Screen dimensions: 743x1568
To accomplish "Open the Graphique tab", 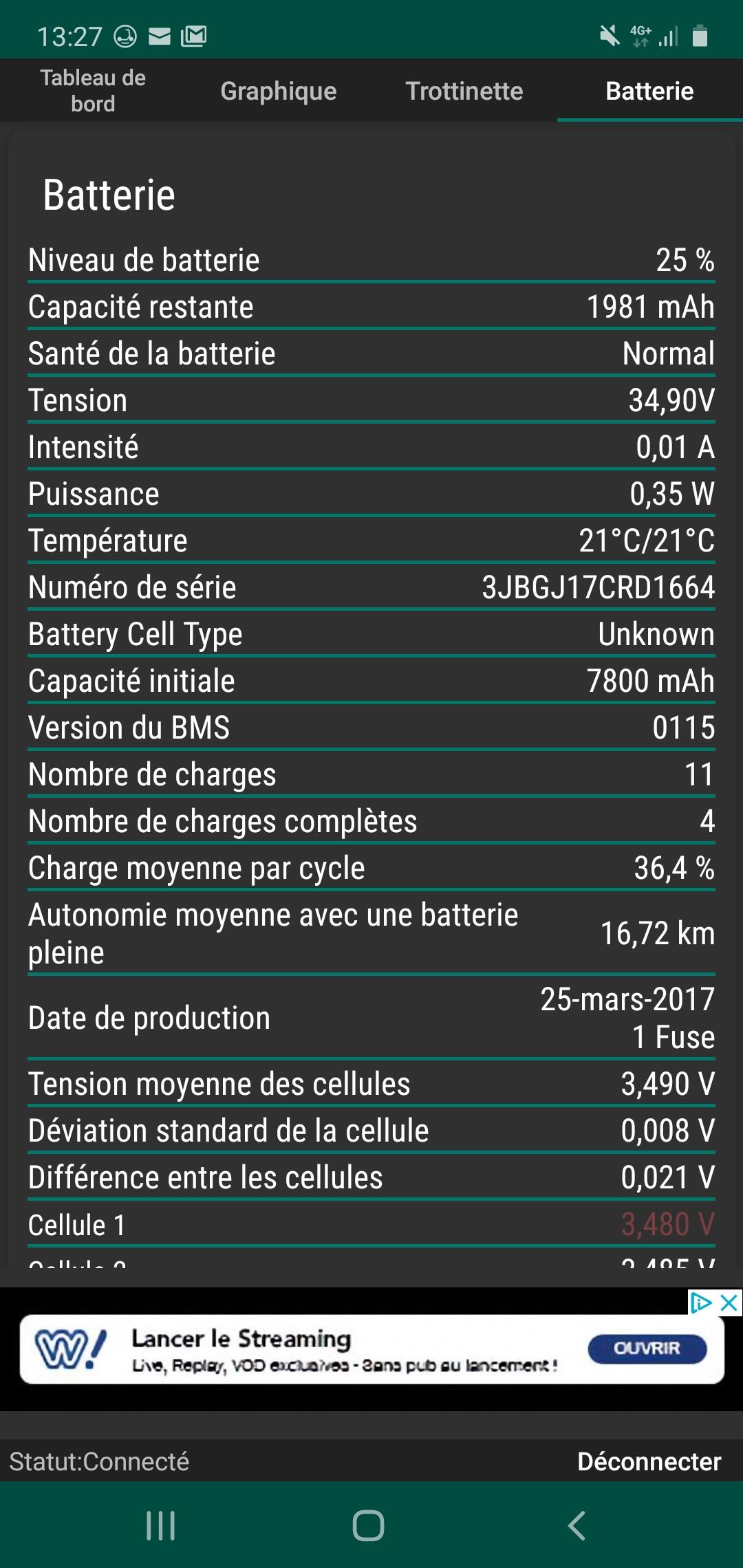I will pyautogui.click(x=279, y=91).
